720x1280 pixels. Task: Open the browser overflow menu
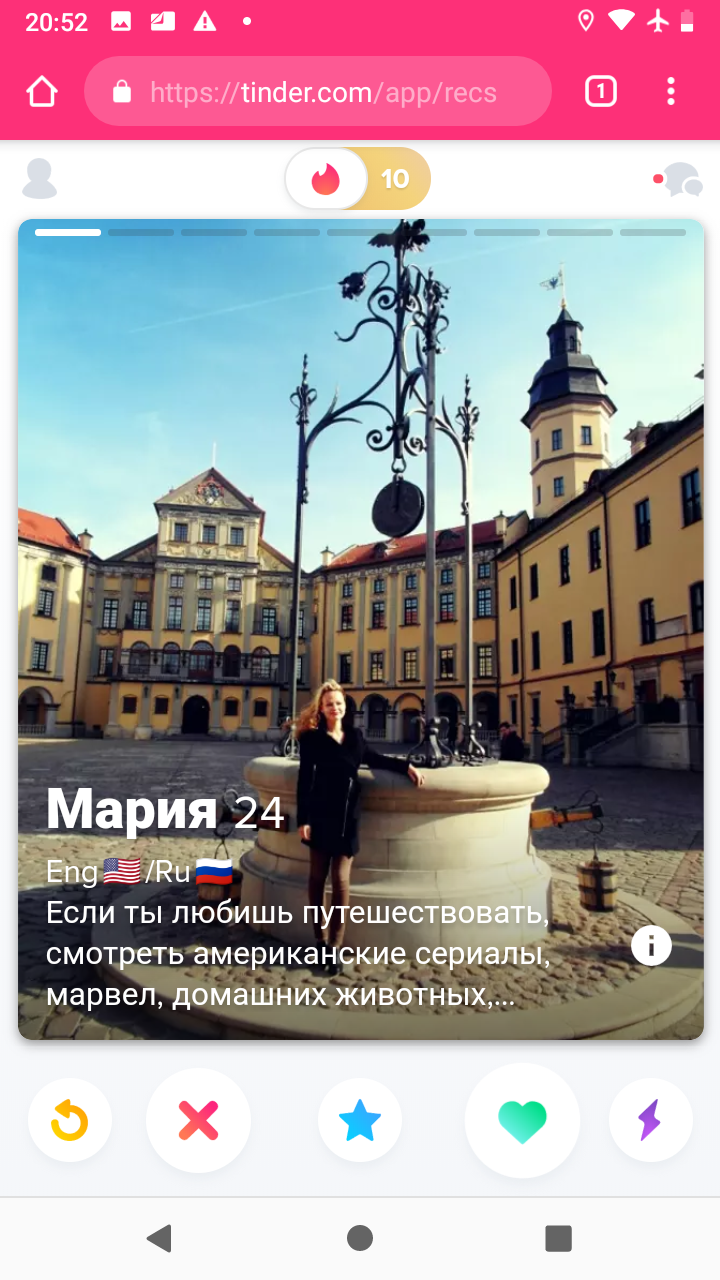(x=670, y=92)
